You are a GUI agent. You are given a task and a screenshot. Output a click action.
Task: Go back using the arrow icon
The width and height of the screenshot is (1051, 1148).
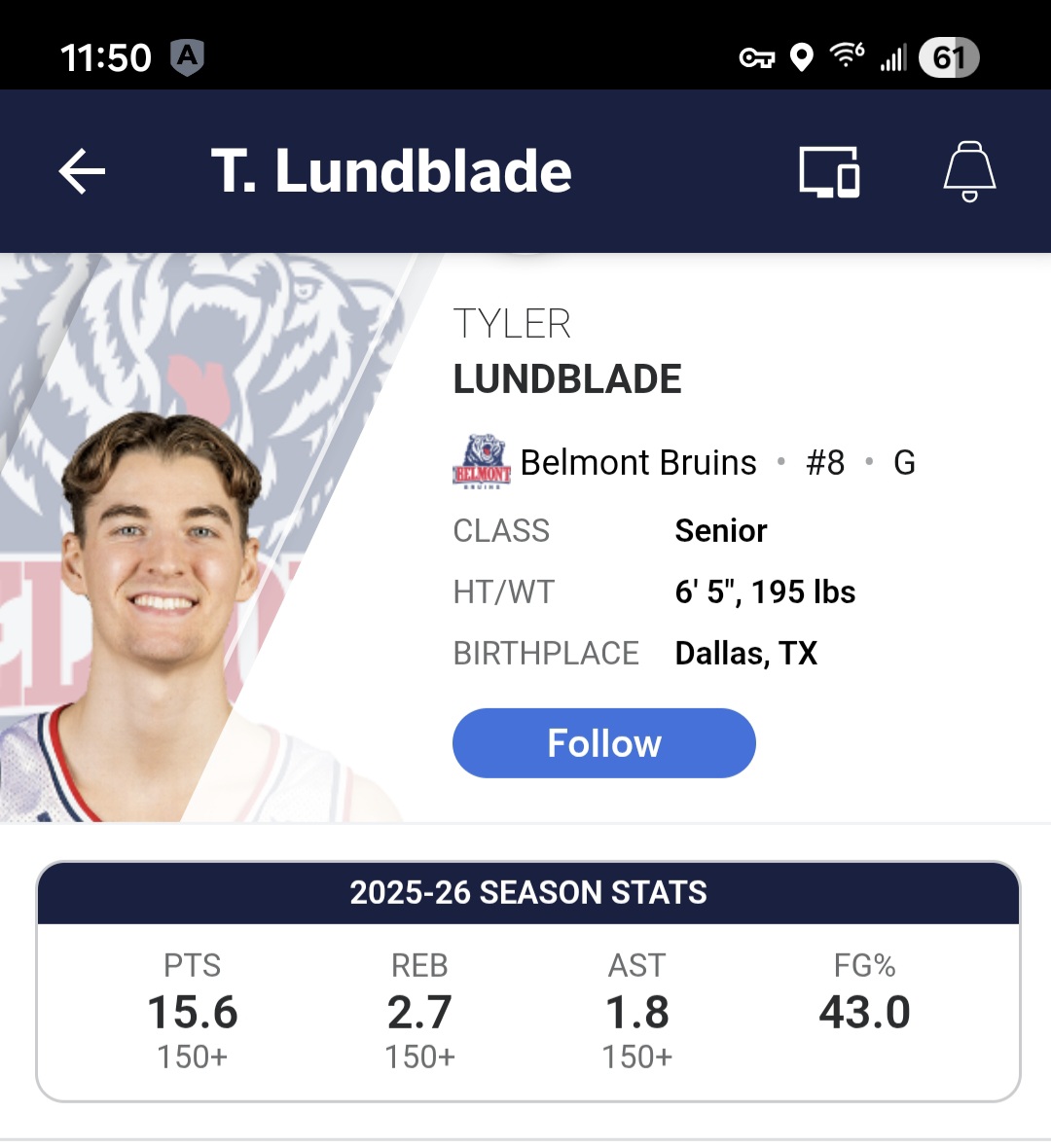[82, 171]
